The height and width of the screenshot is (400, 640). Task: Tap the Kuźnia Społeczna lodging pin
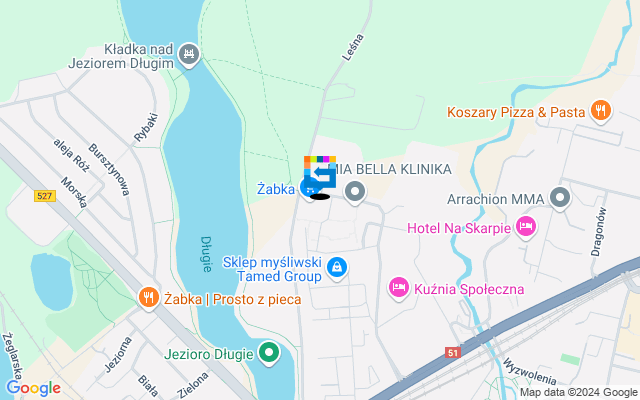point(398,288)
